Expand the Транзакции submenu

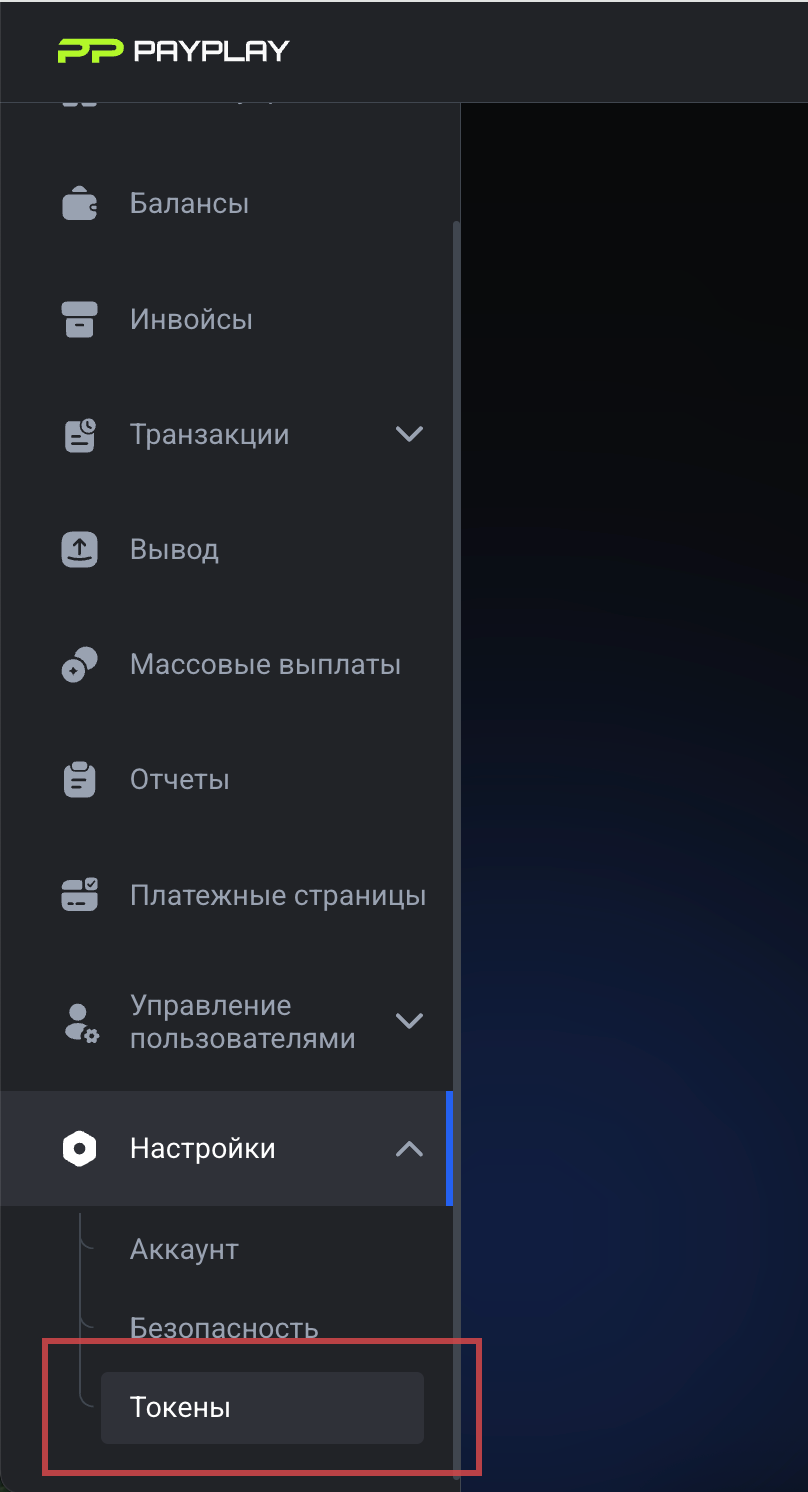point(409,434)
